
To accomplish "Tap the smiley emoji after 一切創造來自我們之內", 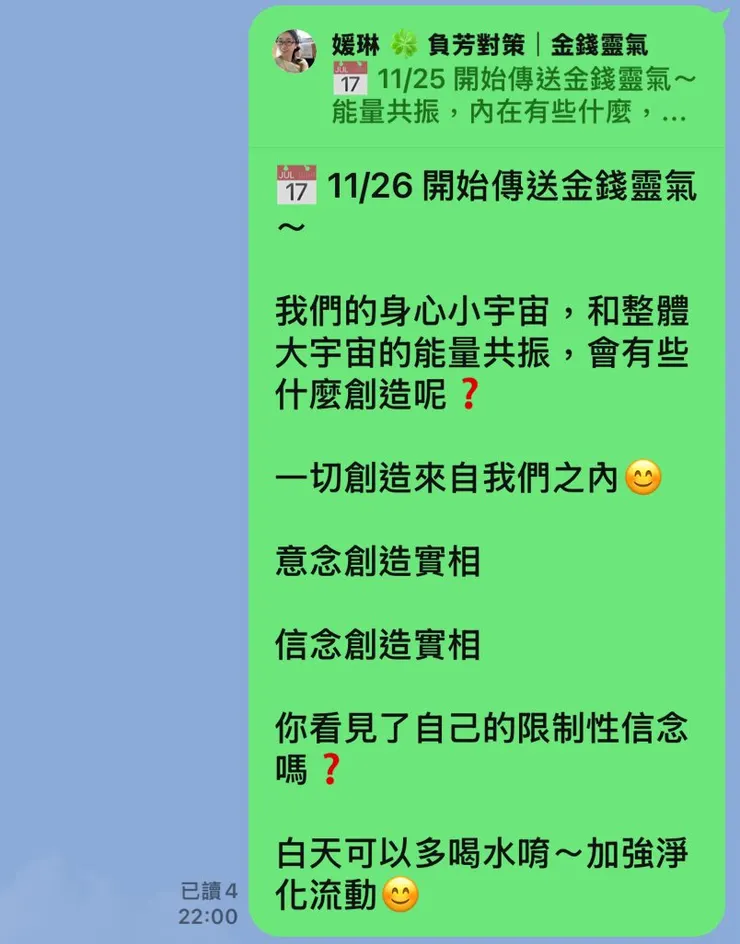I will (641, 478).
